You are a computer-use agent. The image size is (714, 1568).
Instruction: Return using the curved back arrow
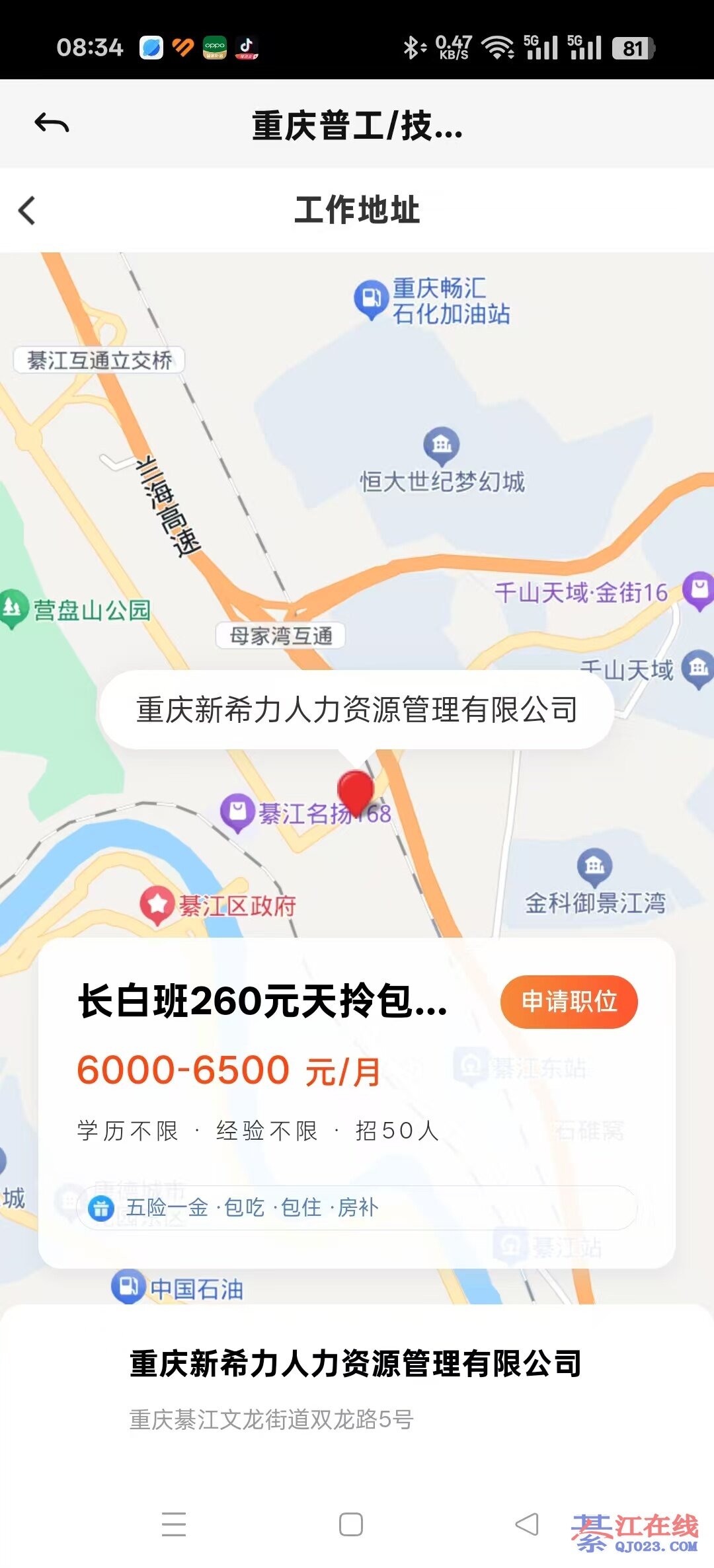coord(52,124)
